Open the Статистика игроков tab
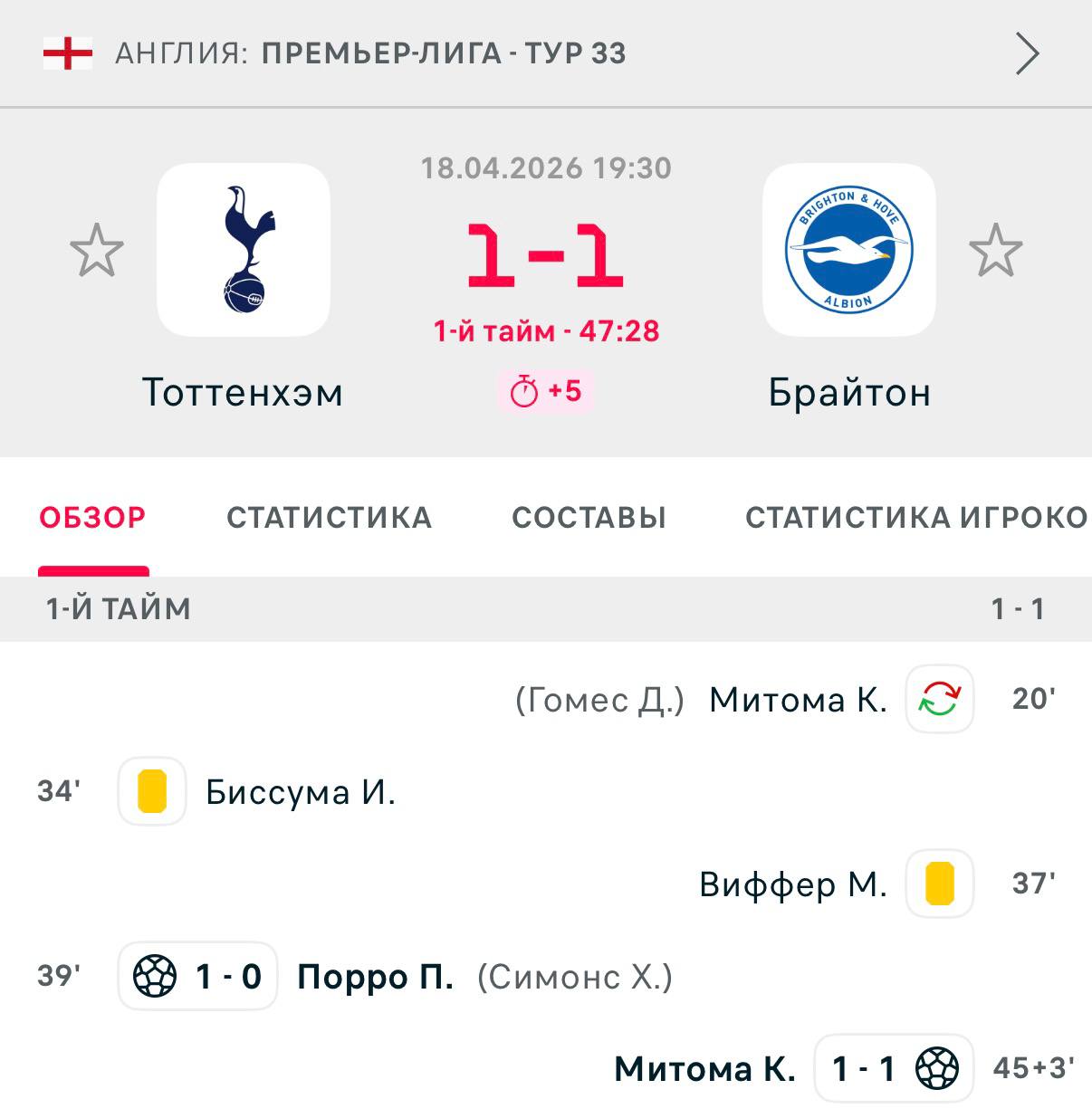This screenshot has height=1118, width=1092. (x=915, y=518)
